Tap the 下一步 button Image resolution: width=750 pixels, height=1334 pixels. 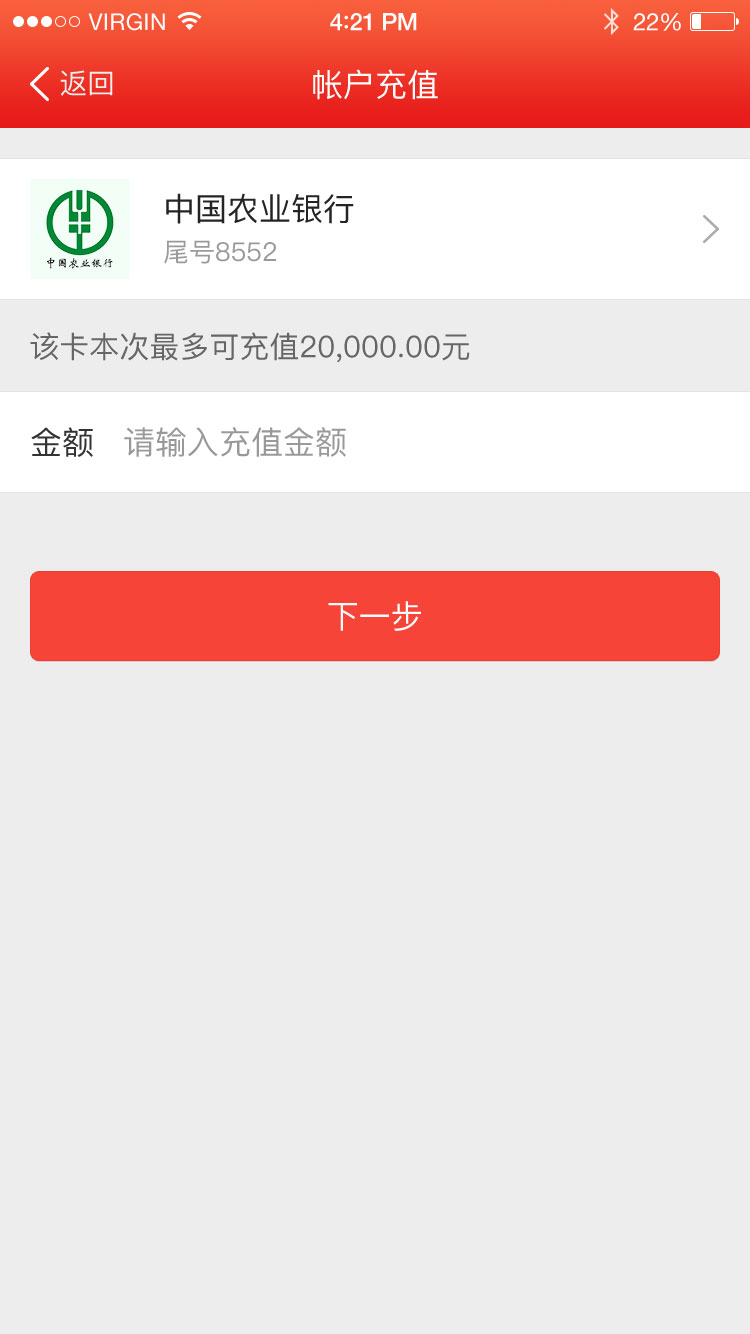click(375, 616)
